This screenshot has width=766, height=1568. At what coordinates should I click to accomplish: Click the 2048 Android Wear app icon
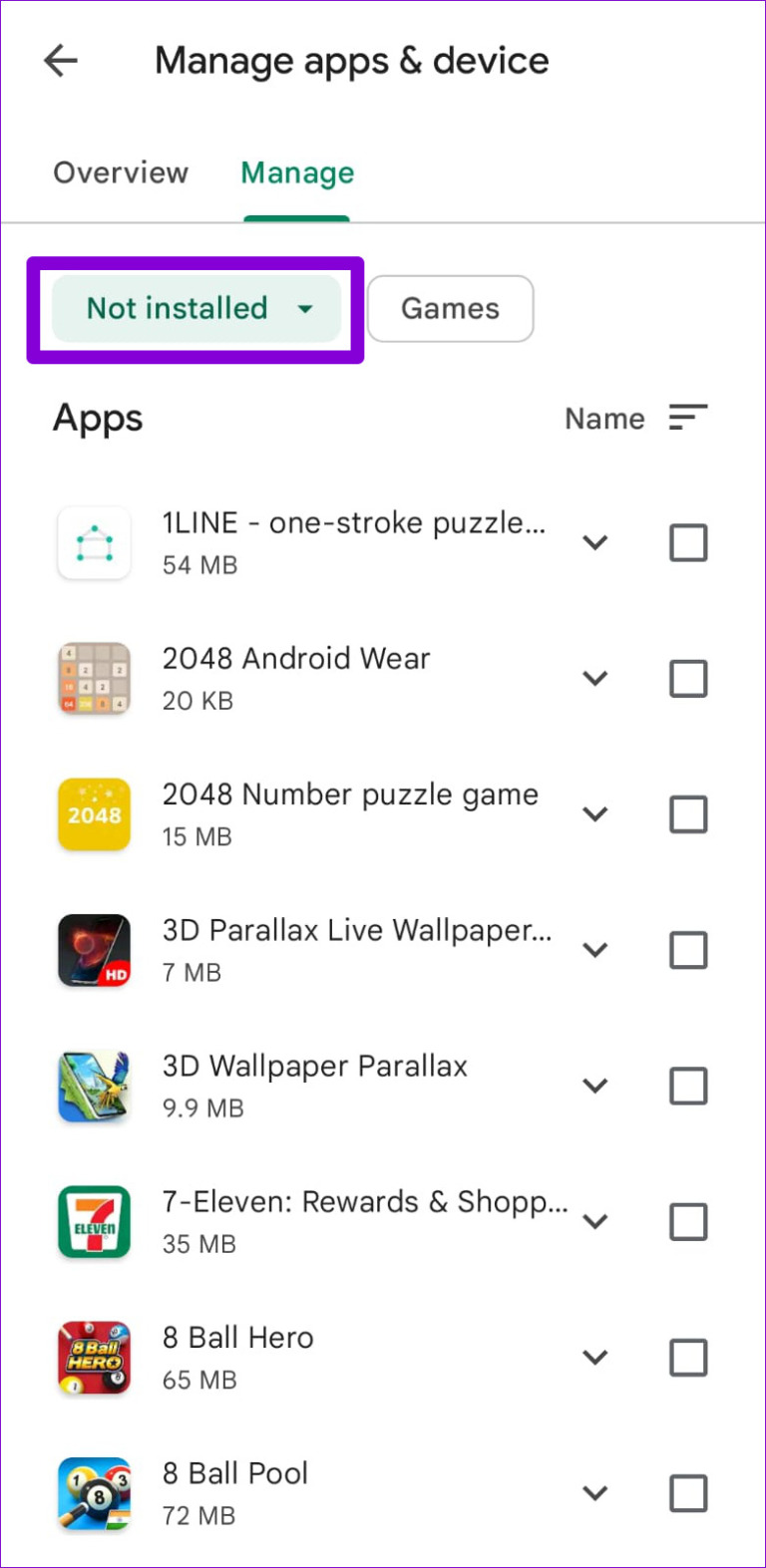click(x=93, y=678)
